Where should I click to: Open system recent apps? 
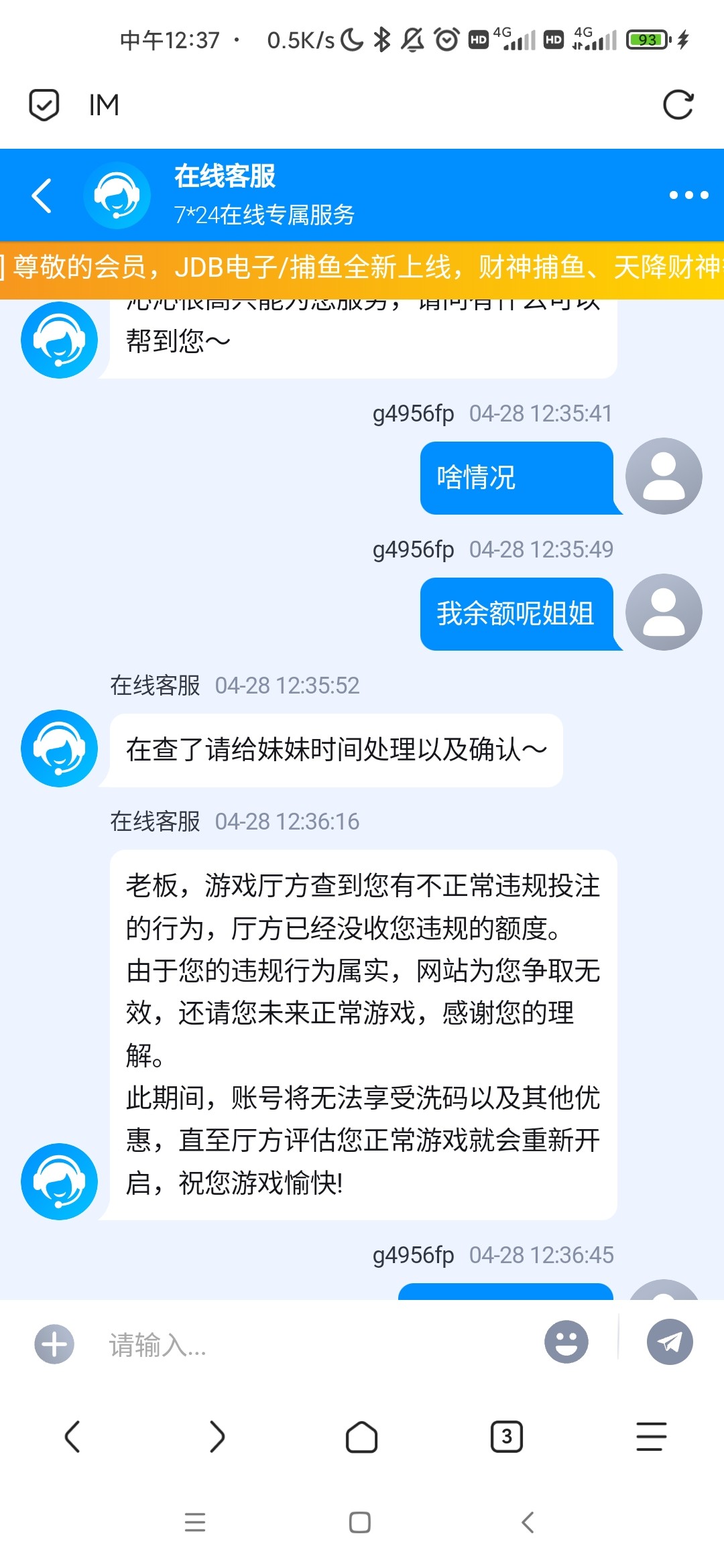coord(195,1522)
